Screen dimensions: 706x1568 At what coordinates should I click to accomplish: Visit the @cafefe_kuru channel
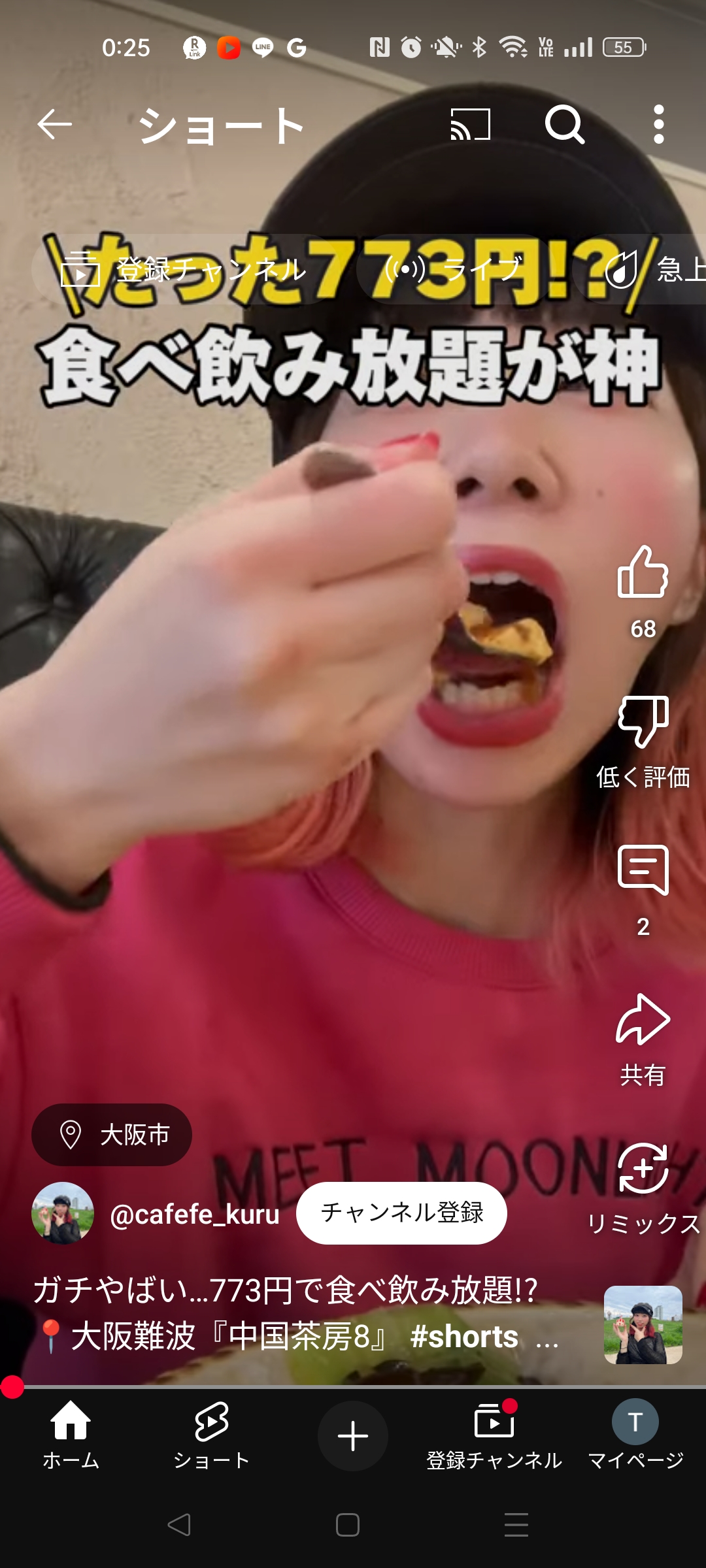tap(194, 1215)
